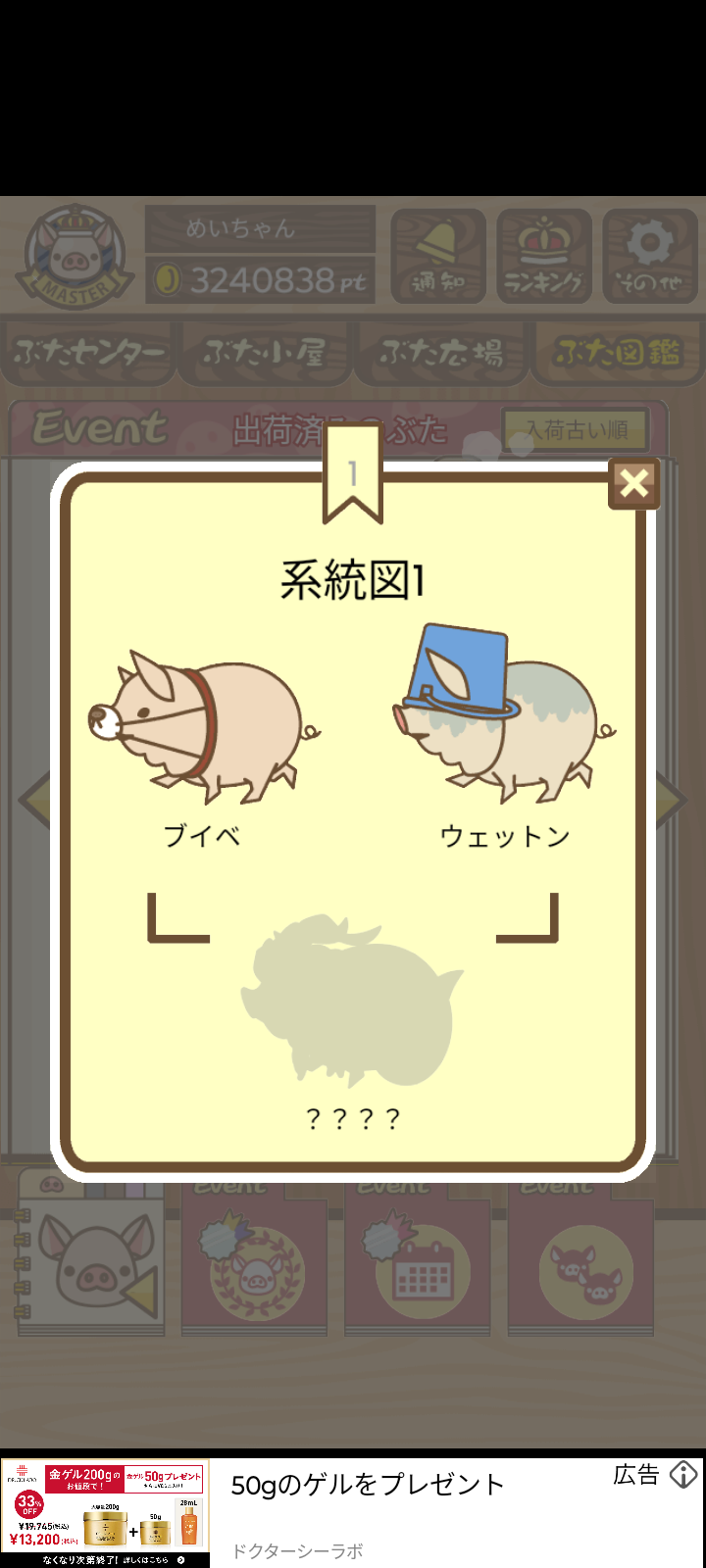This screenshot has width=706, height=1568.
Task: Open the Event book with laurel pig
Action: pyautogui.click(x=255, y=1264)
